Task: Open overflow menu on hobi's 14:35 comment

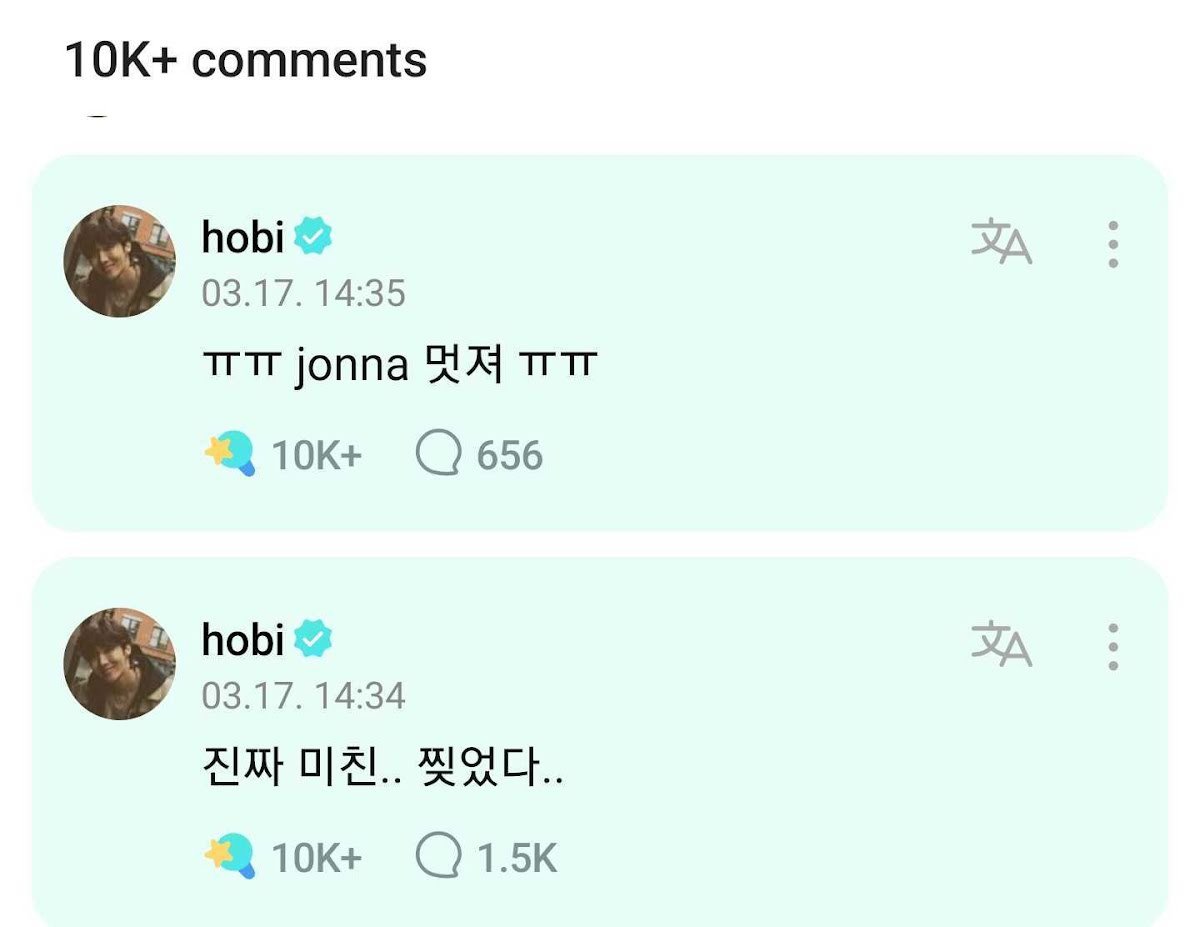Action: pyautogui.click(x=1113, y=243)
